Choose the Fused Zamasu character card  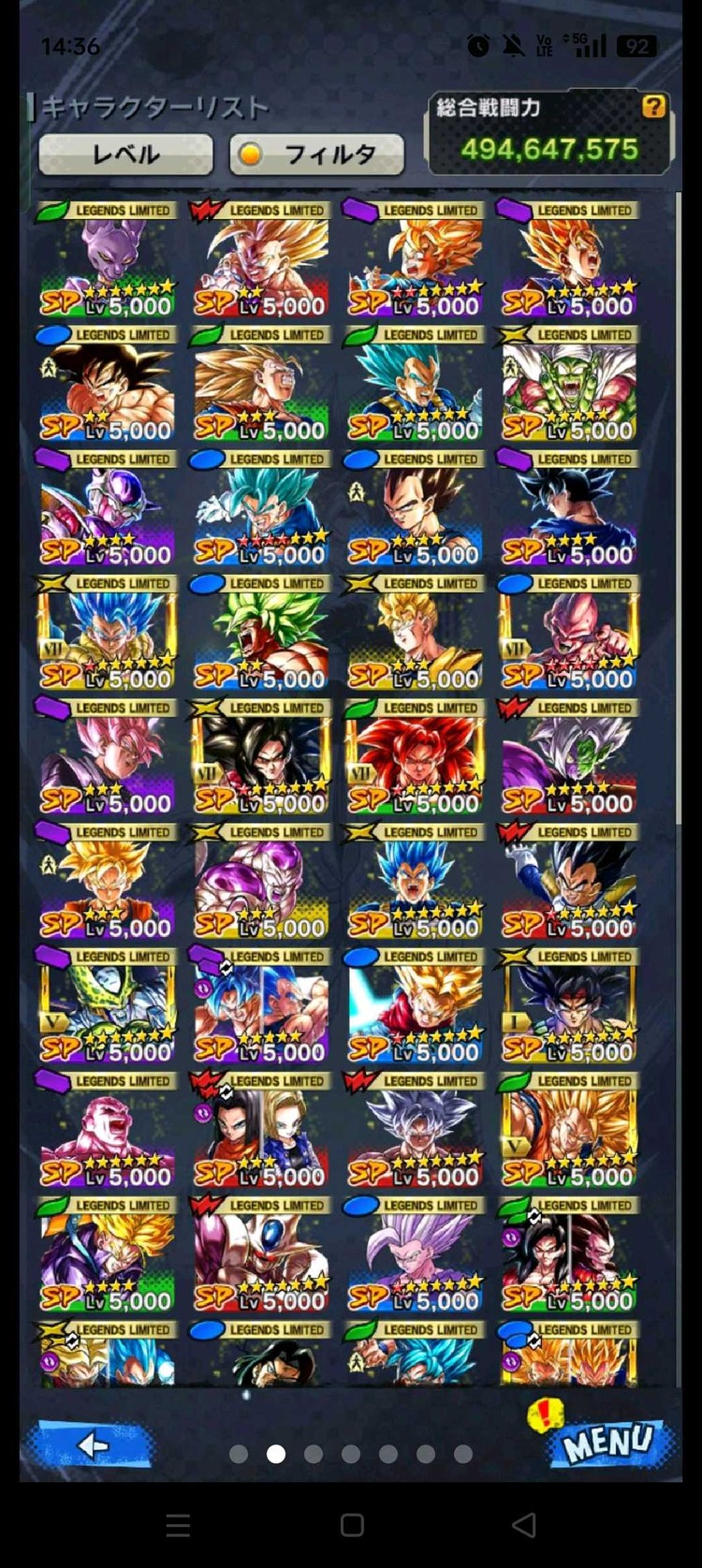(568, 757)
